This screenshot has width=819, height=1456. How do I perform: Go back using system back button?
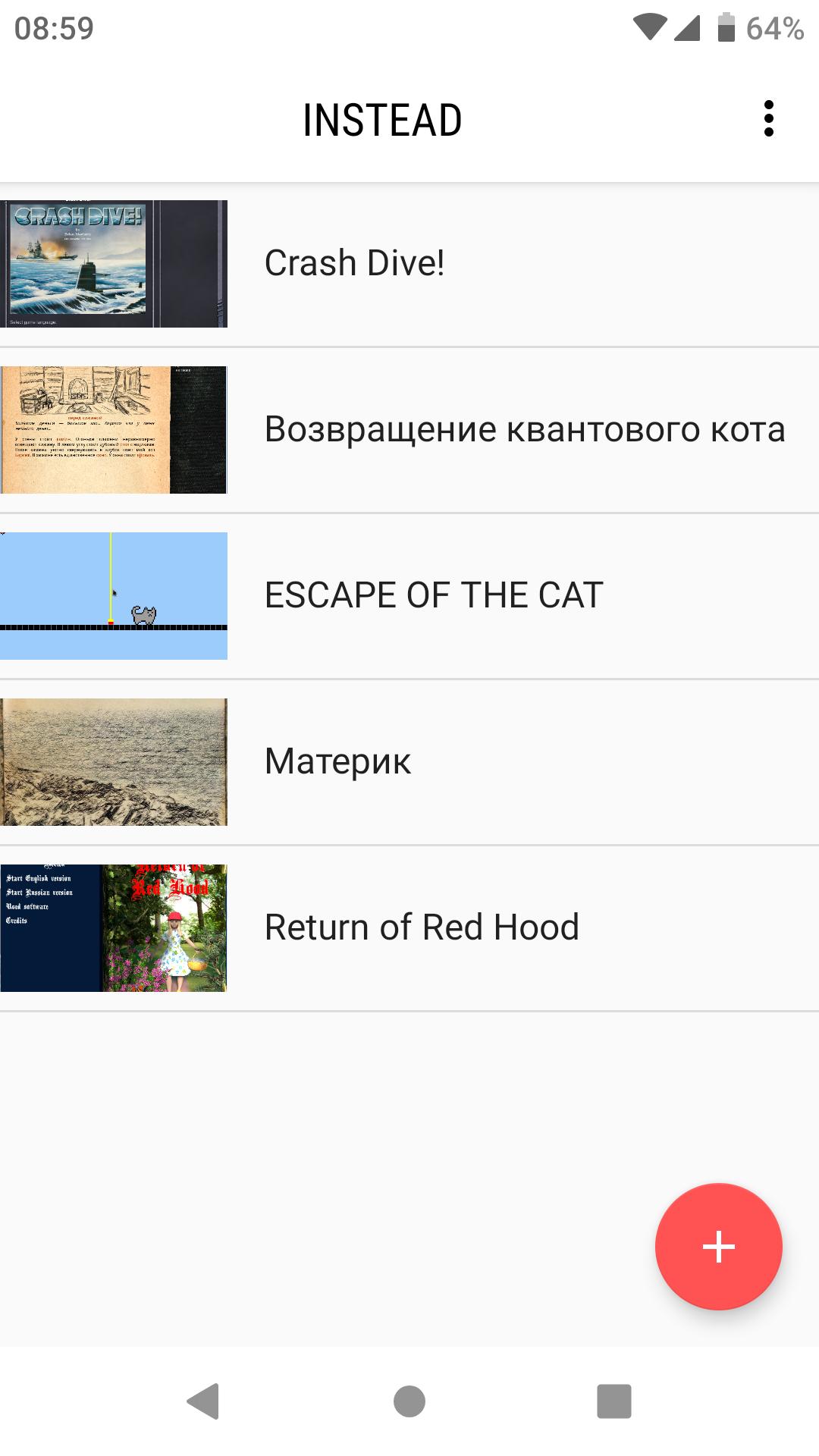tap(203, 1401)
